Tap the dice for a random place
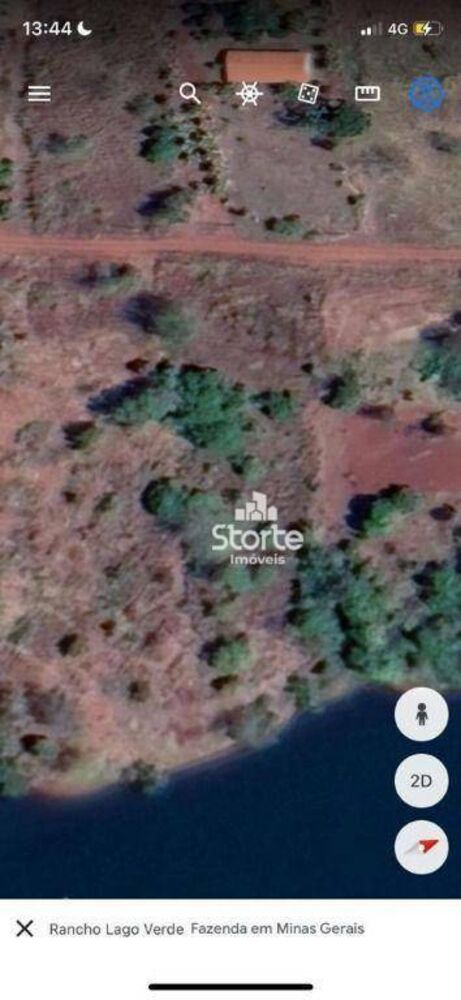This screenshot has height=1000, width=461. [x=309, y=94]
